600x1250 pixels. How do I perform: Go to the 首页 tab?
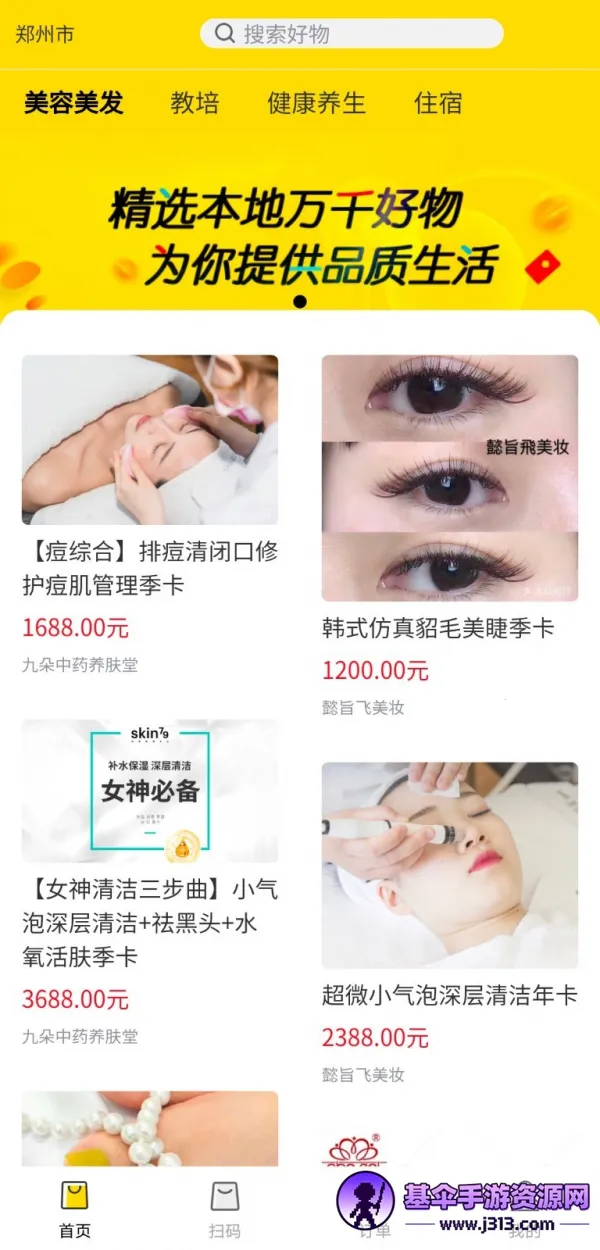[x=75, y=1209]
